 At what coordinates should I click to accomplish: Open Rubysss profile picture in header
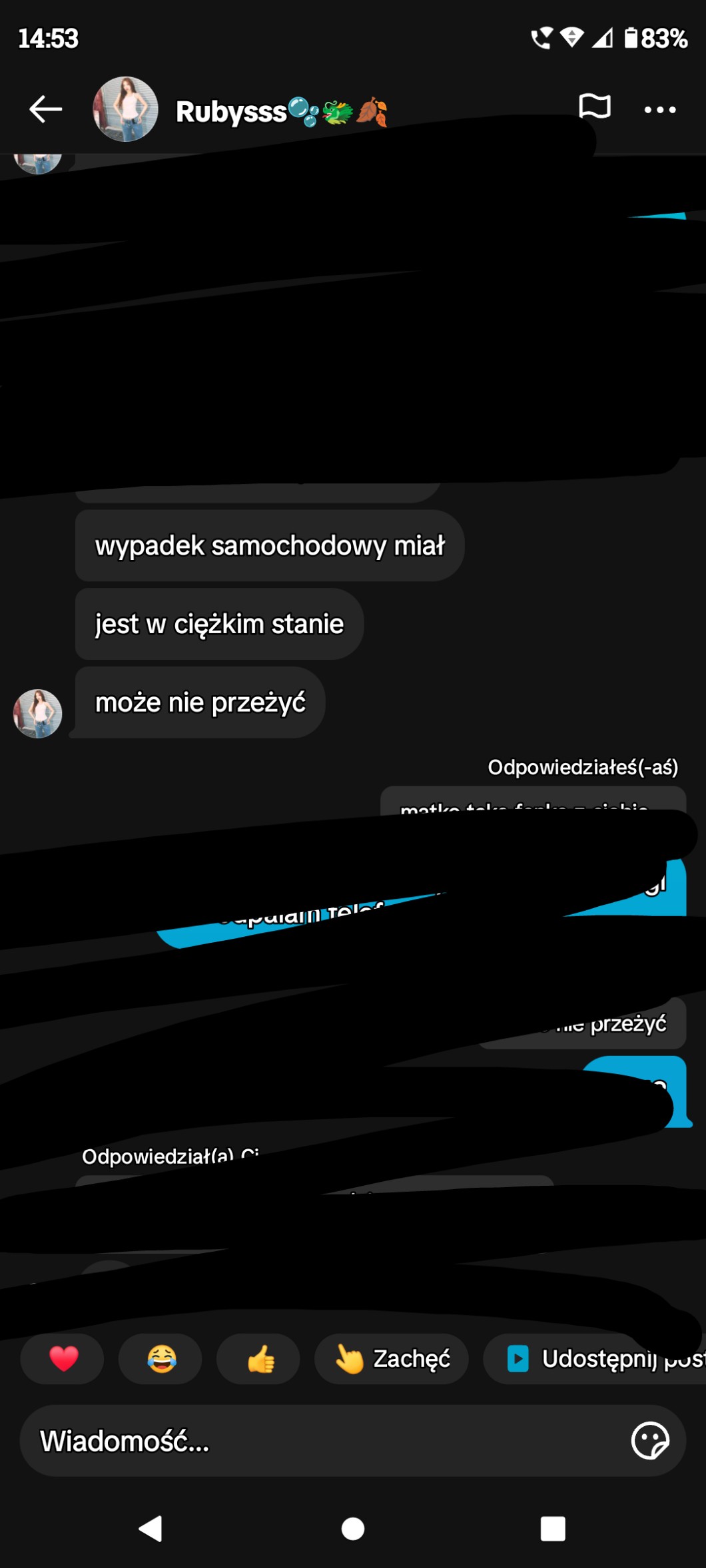(x=125, y=109)
